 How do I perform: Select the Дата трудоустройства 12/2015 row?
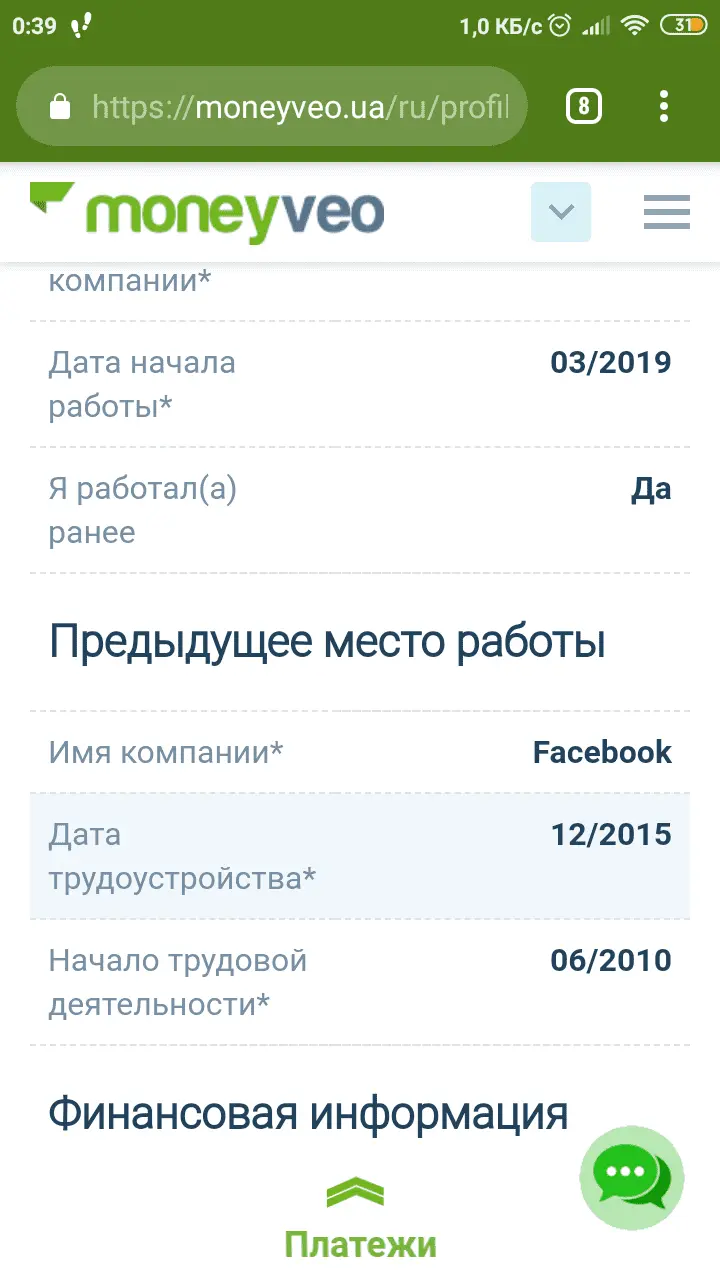click(360, 856)
